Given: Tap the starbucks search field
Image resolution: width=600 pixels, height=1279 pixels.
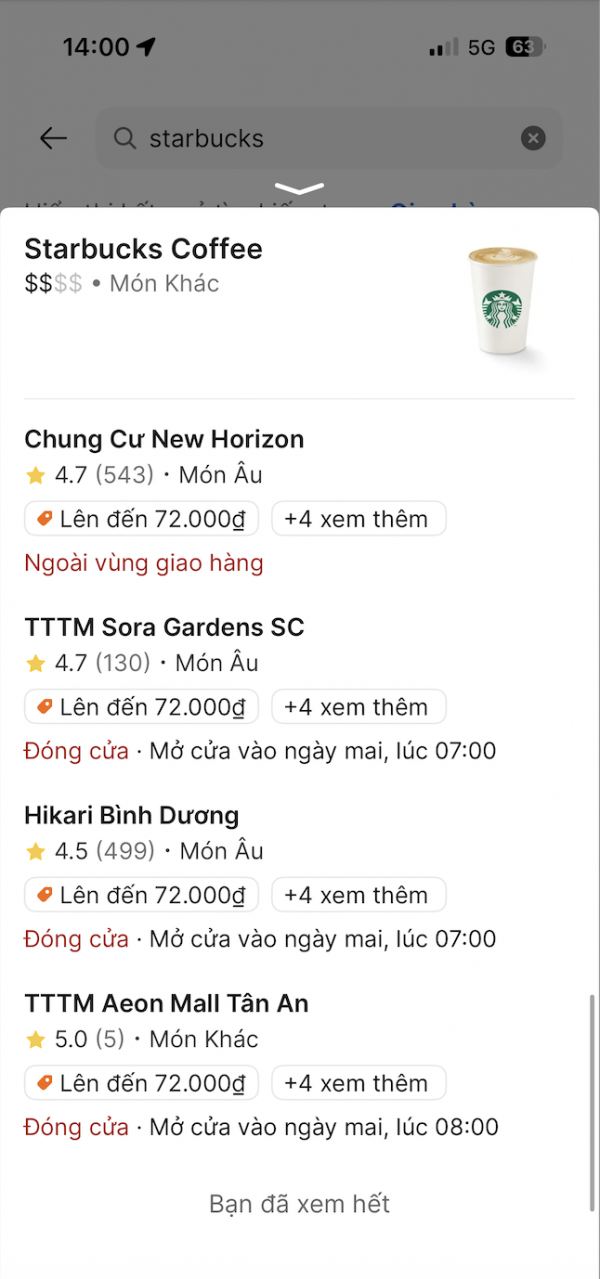Looking at the screenshot, I should click(320, 138).
